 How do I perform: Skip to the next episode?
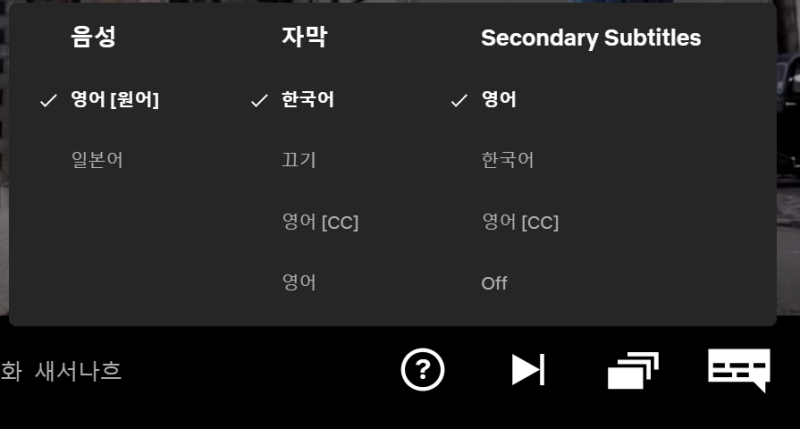coord(528,370)
